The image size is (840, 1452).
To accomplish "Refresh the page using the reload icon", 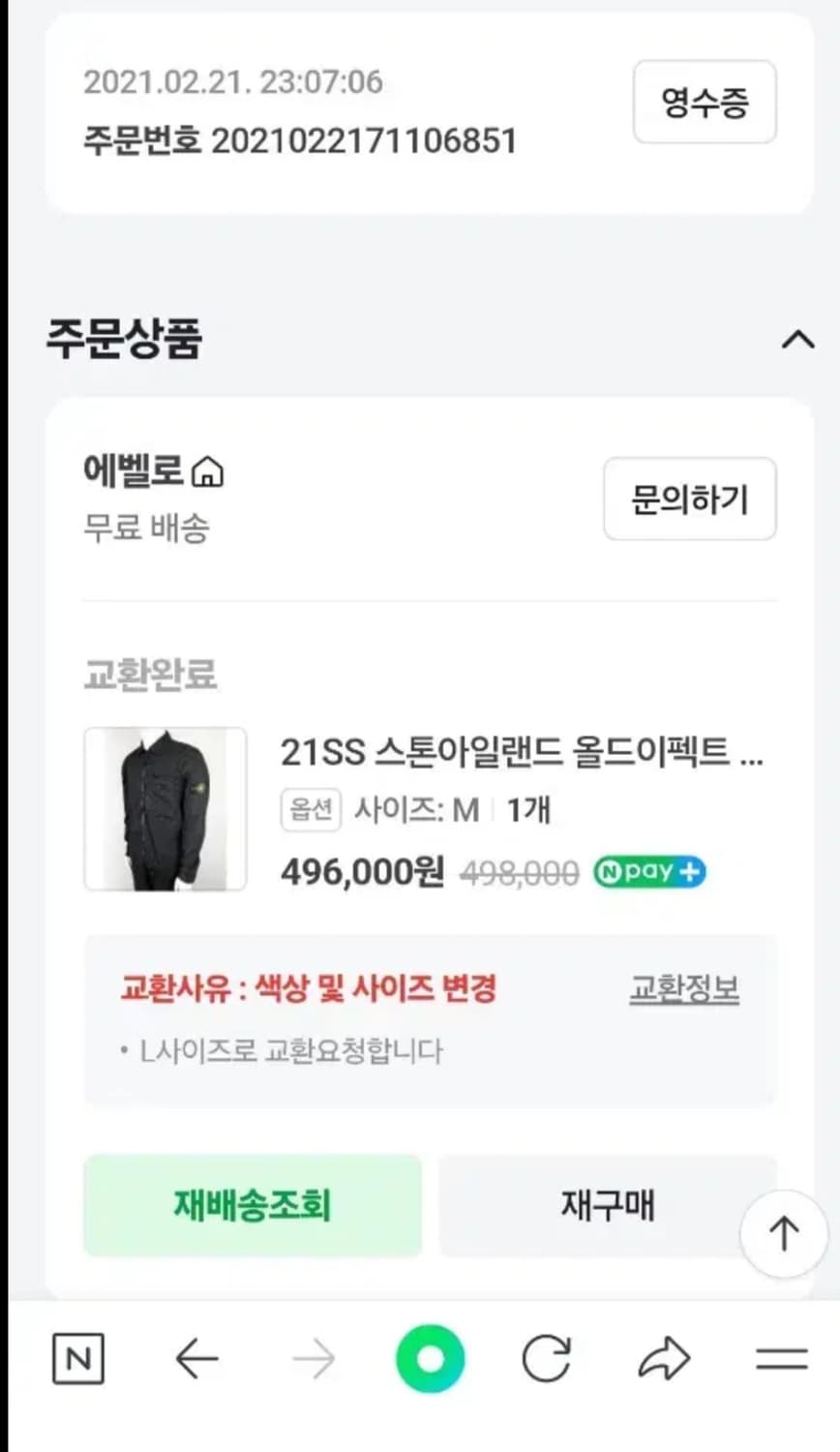I will [547, 1359].
